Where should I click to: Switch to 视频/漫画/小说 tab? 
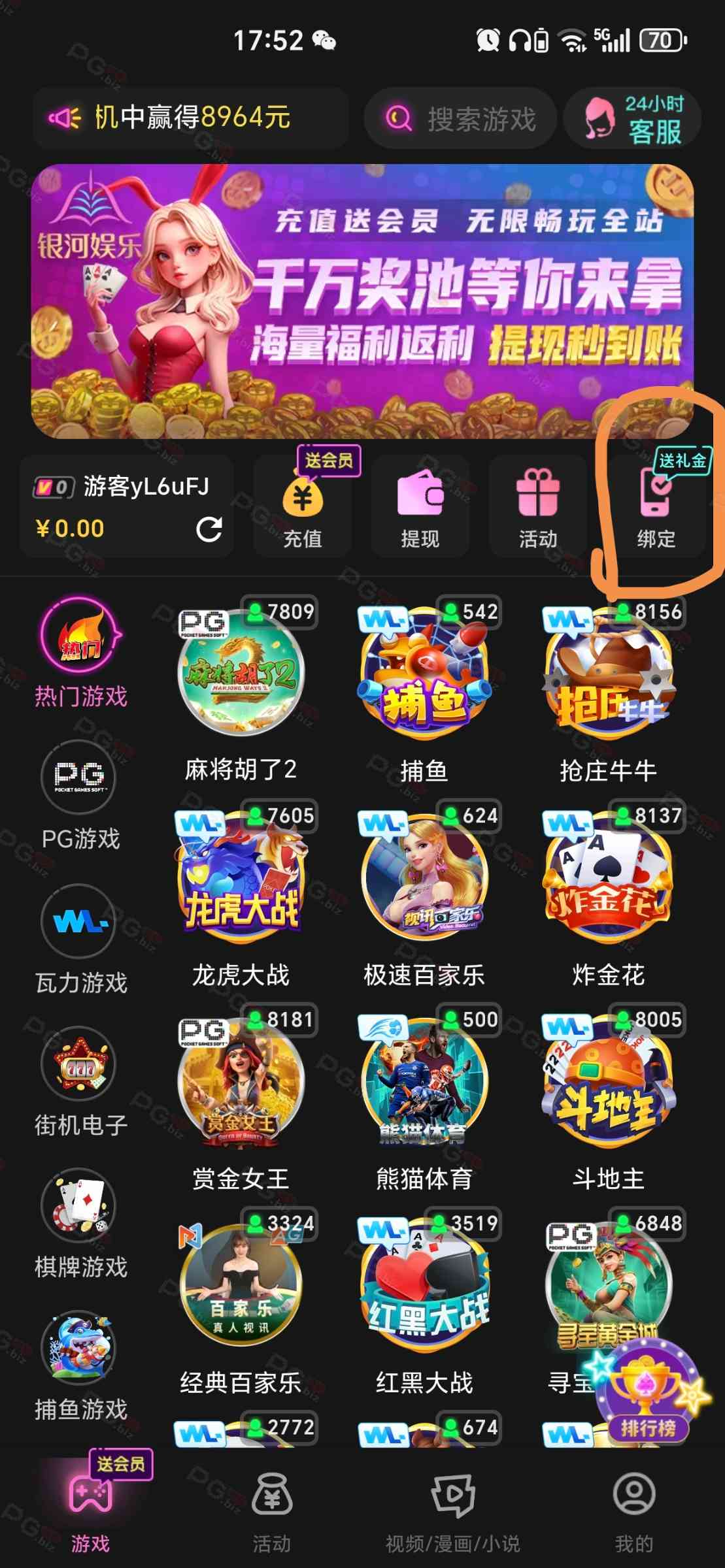point(452,1509)
